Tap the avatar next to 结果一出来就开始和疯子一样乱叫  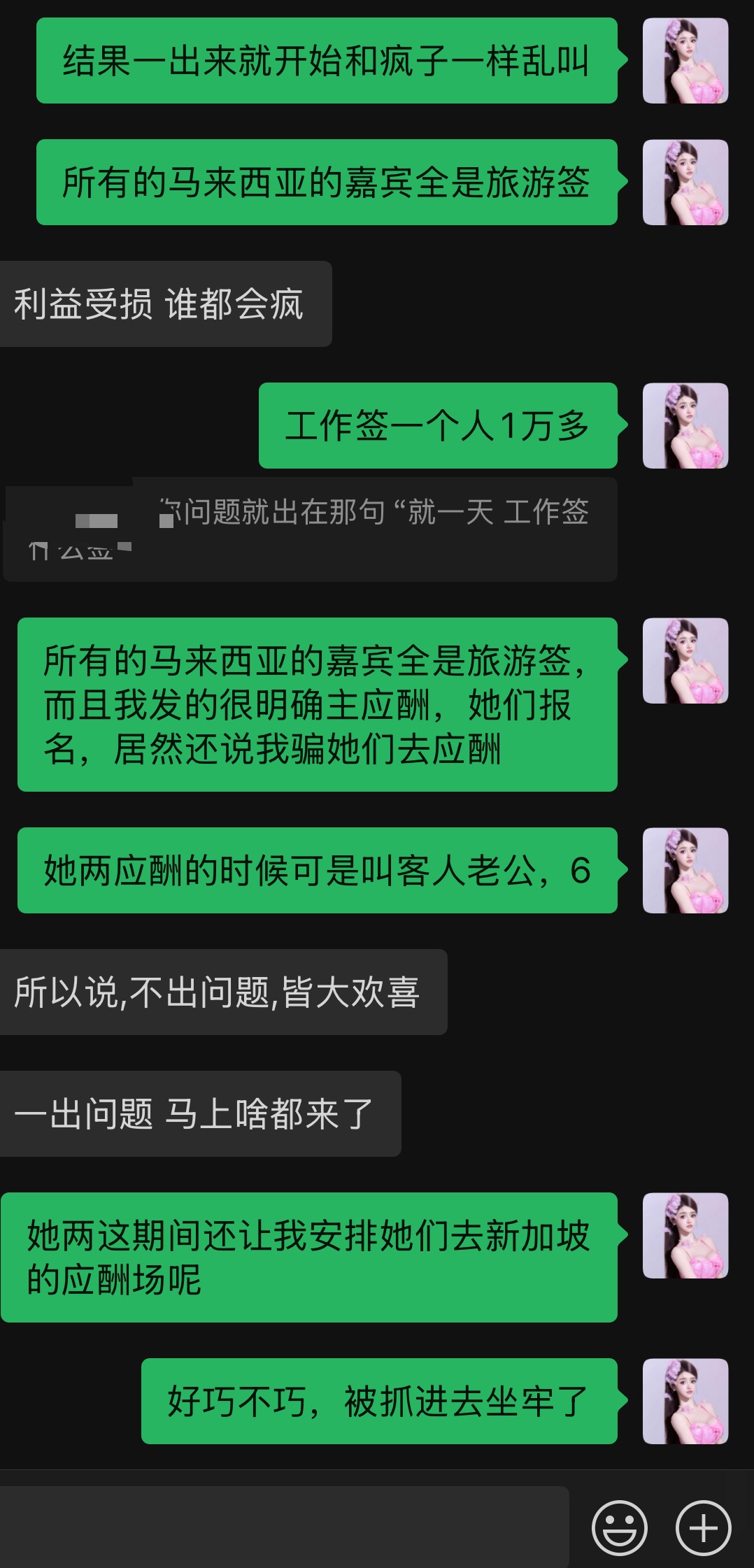click(685, 61)
